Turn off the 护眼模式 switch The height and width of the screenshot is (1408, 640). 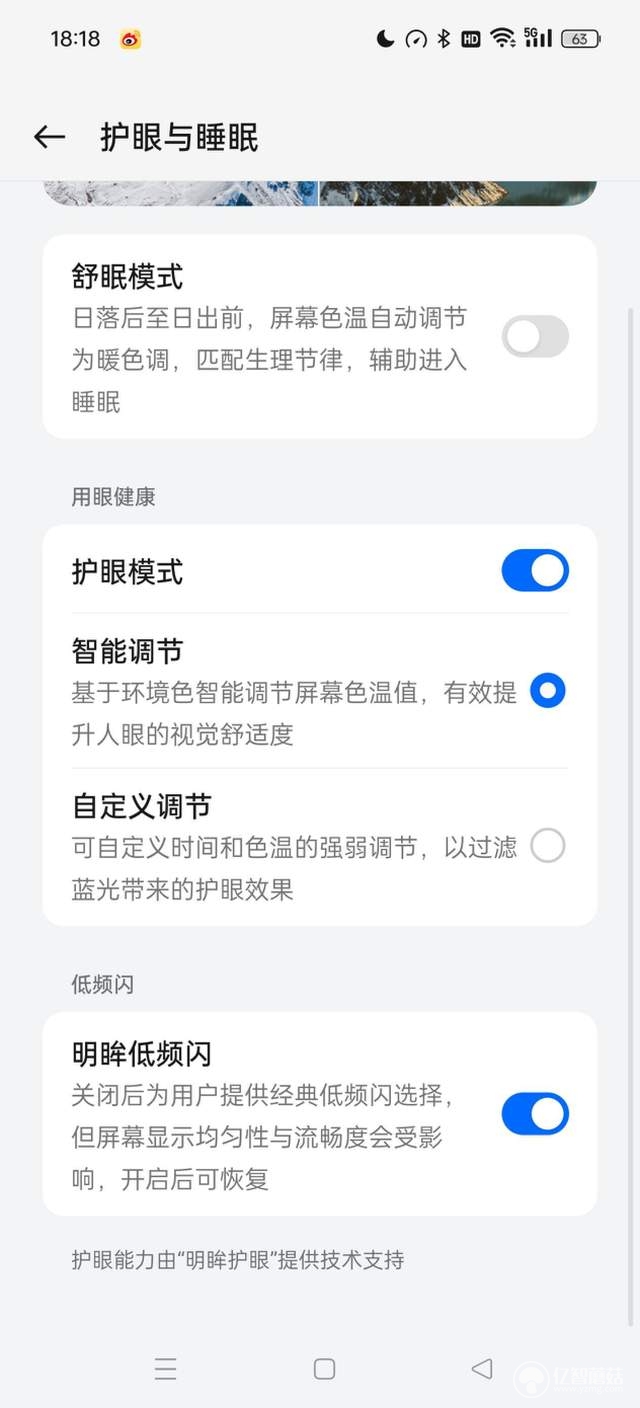click(x=535, y=571)
